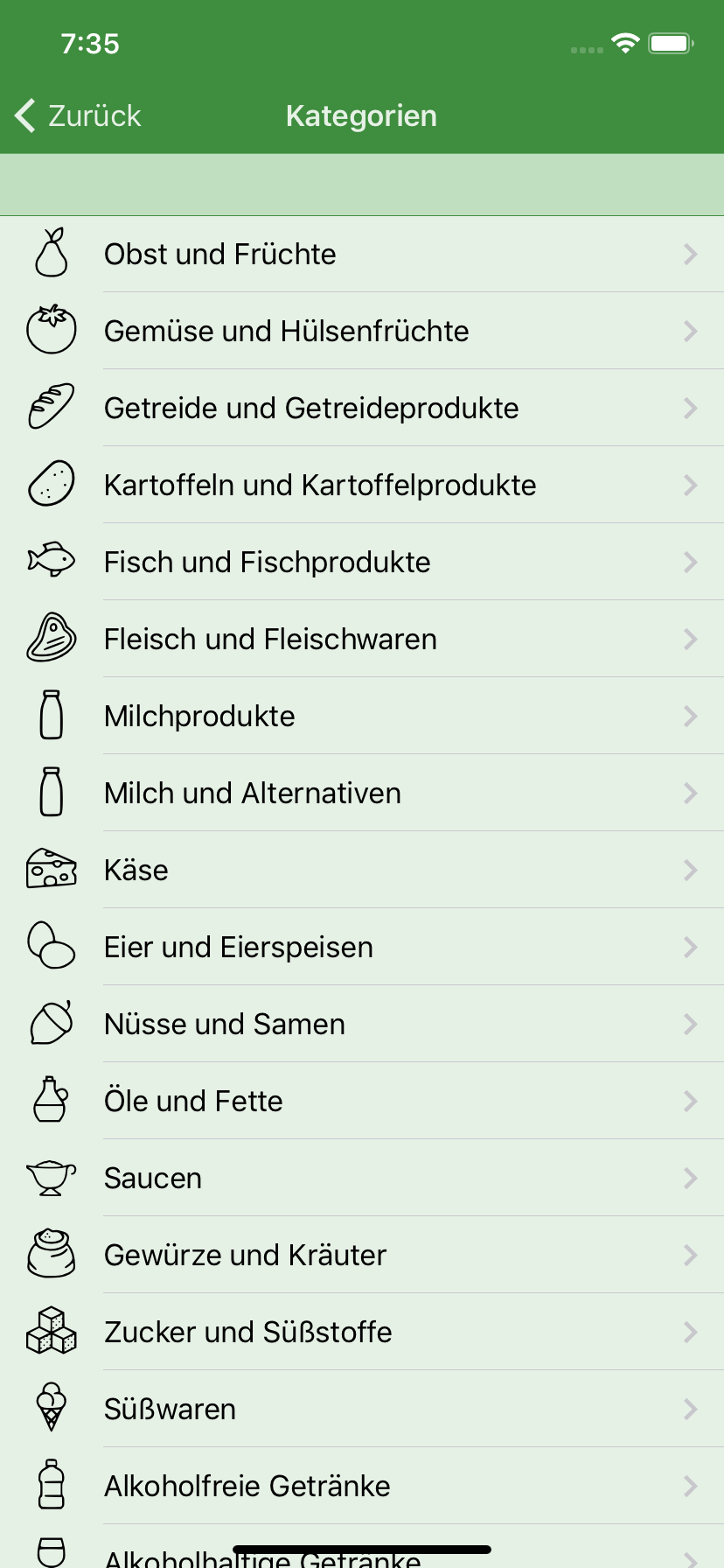Screen dimensions: 724x1568
Task: Select Gewürze und Kräuter
Action: pyautogui.click(x=245, y=1255)
